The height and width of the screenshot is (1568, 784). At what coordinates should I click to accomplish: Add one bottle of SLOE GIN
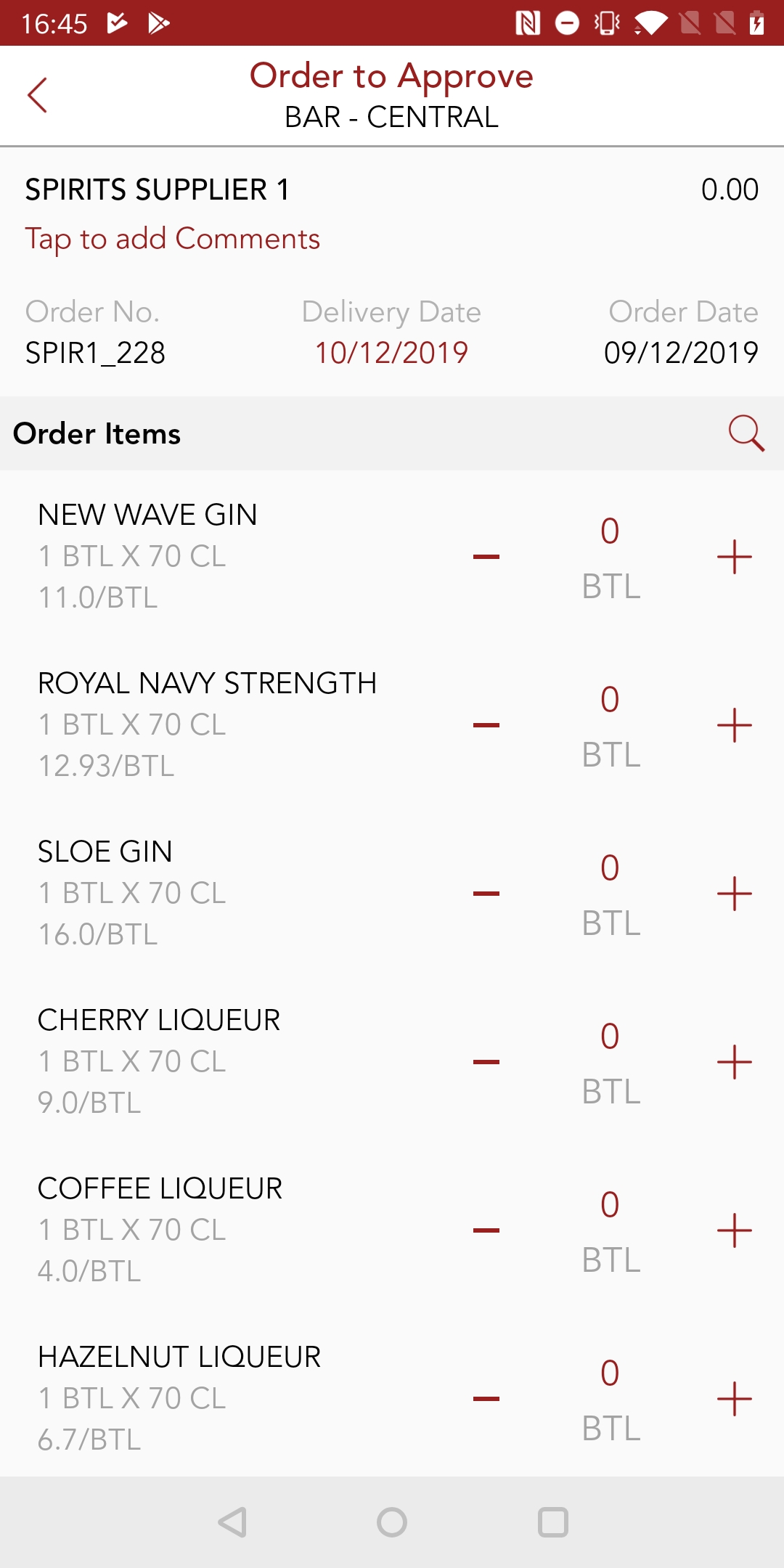[735, 893]
